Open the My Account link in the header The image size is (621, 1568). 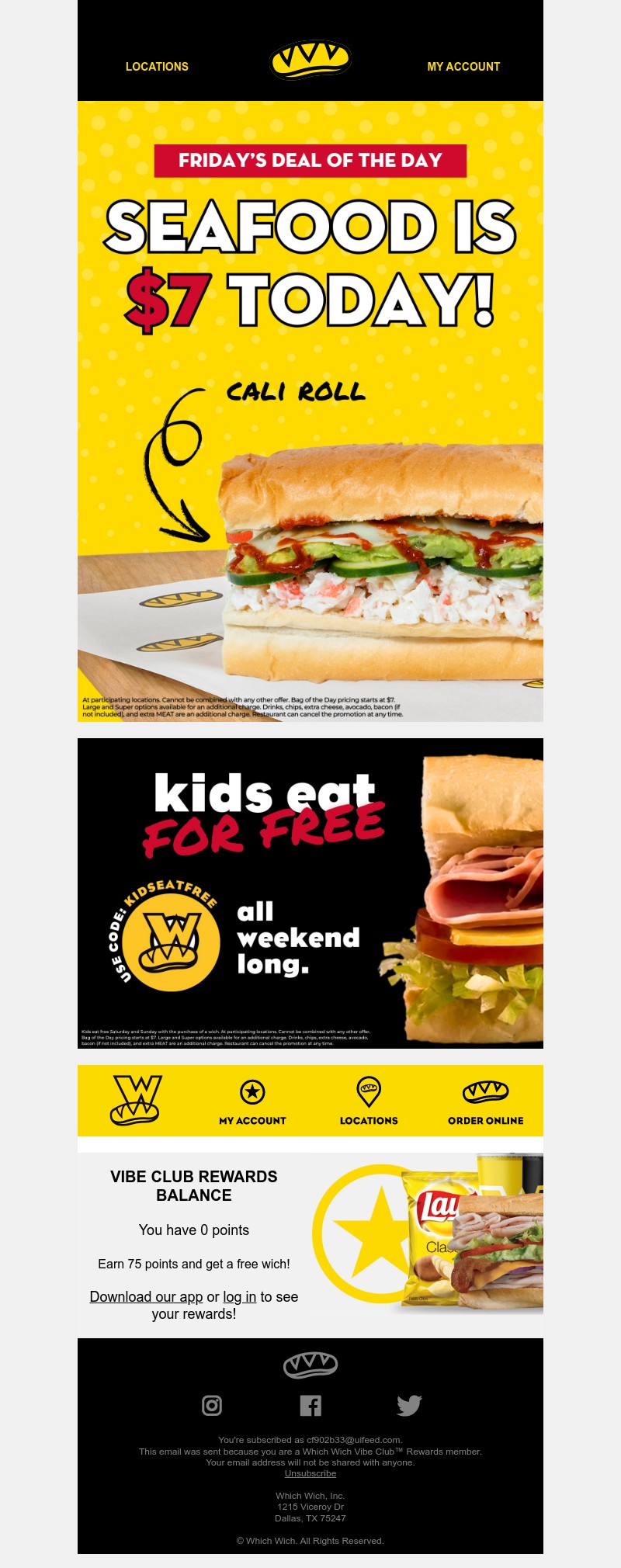tap(463, 67)
